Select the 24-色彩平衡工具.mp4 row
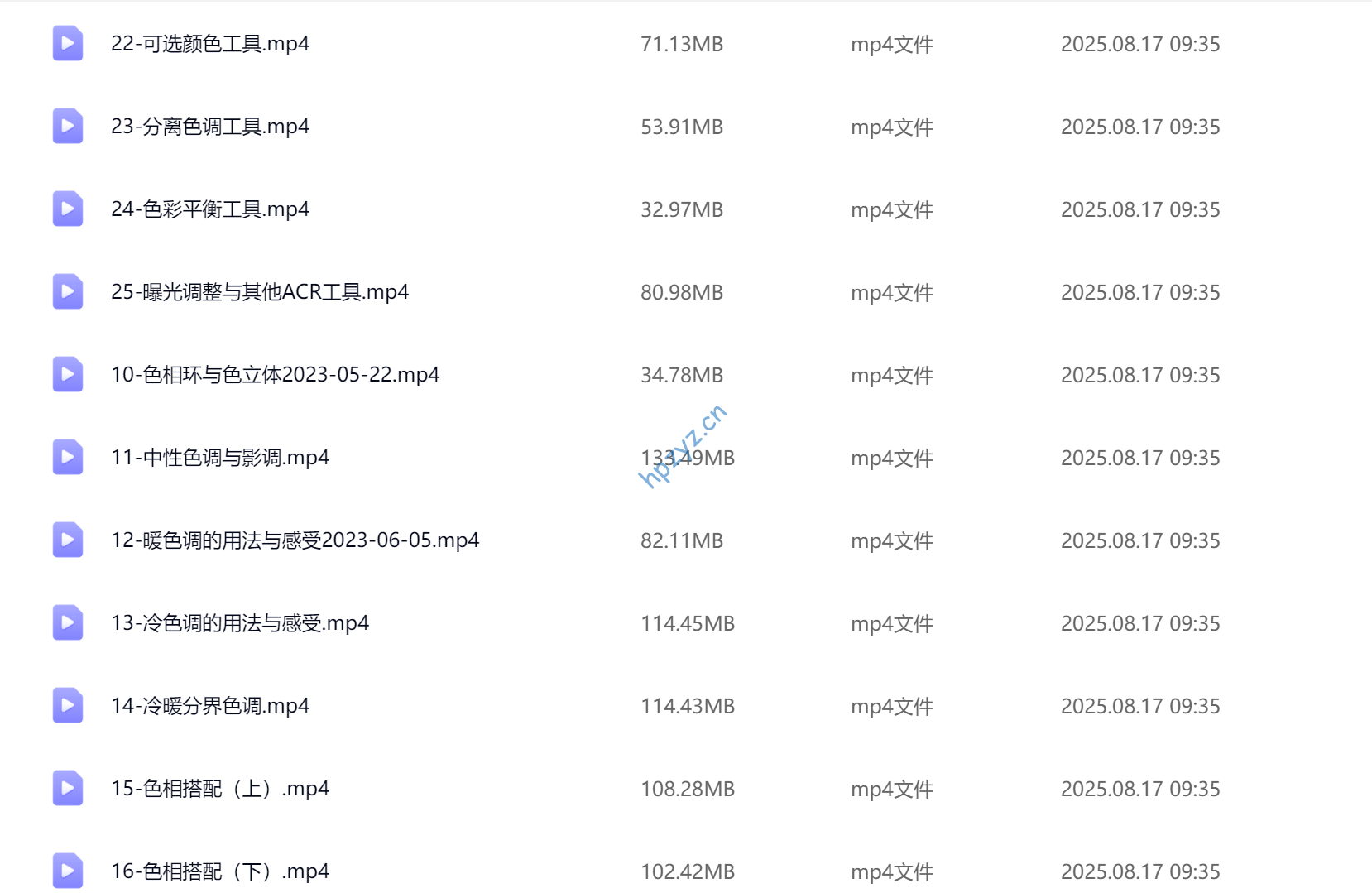Viewport: 1372px width, 893px height. tap(210, 209)
